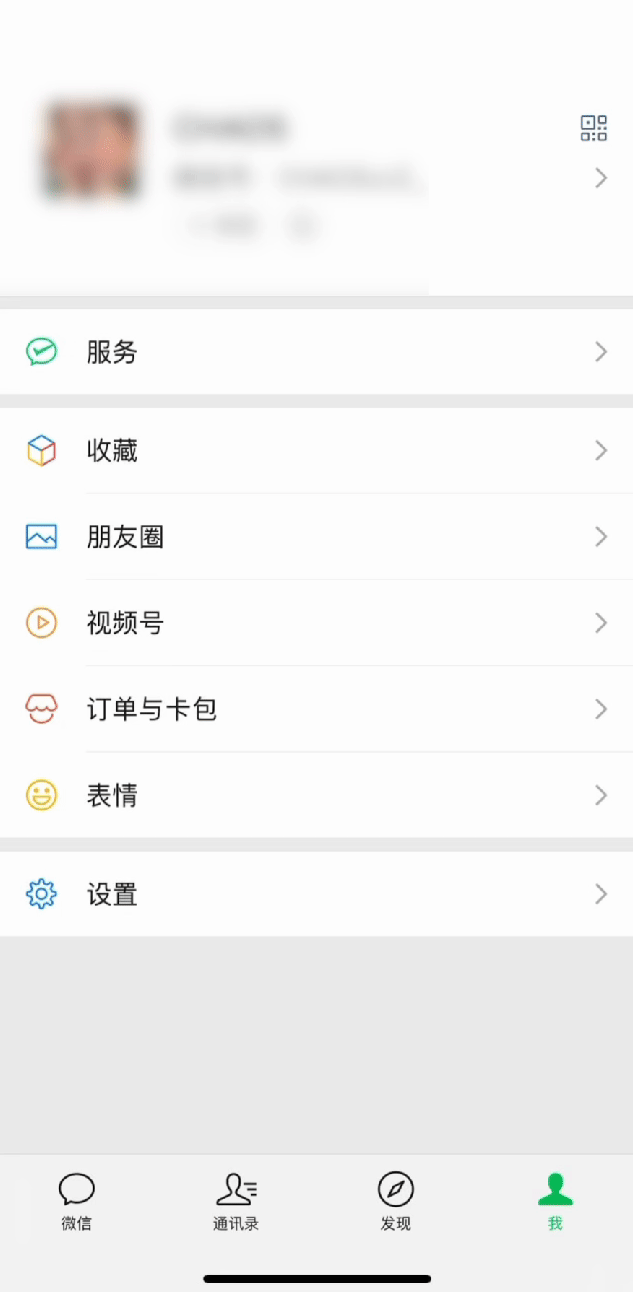Open the 服务 row
This screenshot has height=1292, width=633.
316,352
